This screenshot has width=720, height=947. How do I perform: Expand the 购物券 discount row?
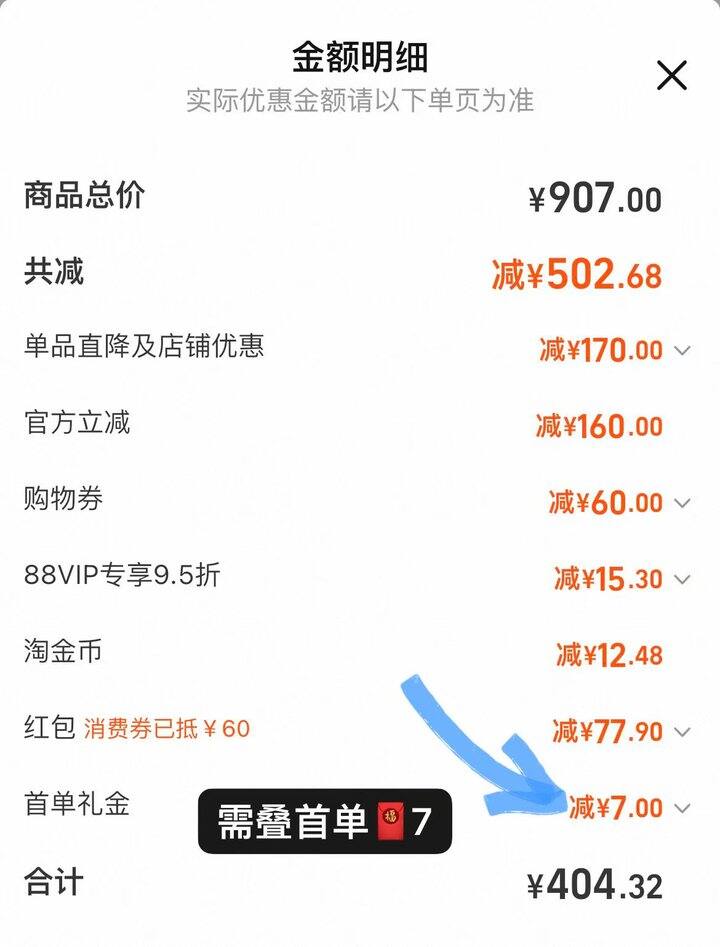[x=682, y=503]
